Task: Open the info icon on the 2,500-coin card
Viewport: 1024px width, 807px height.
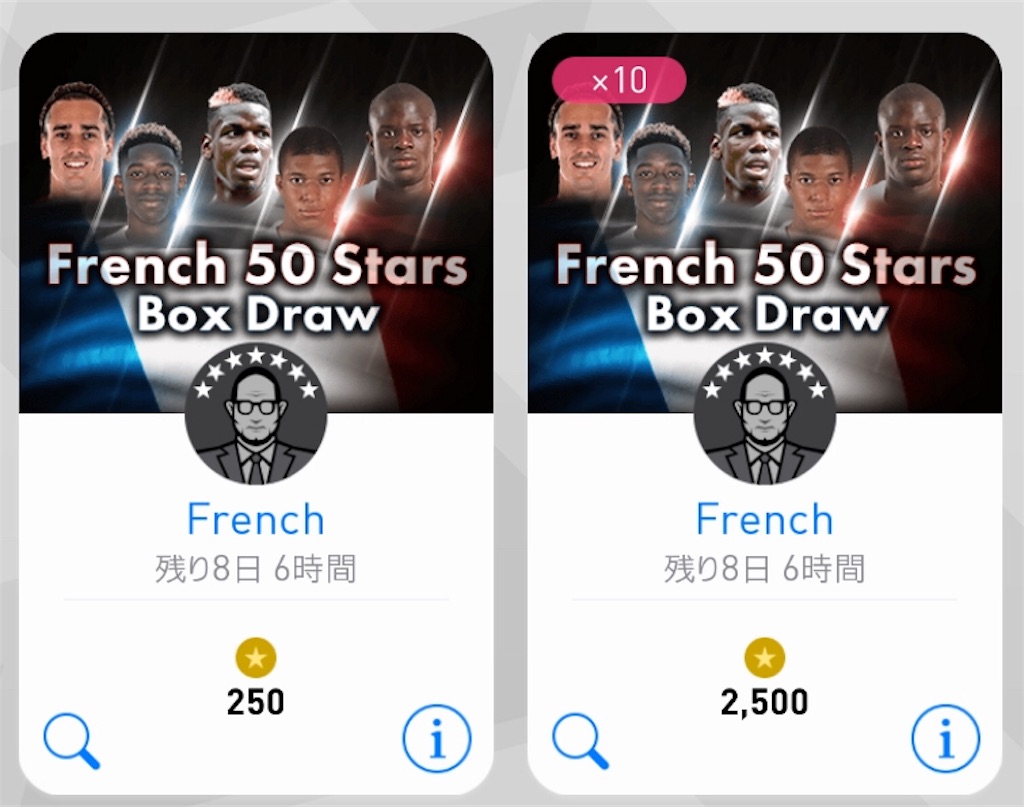Action: pyautogui.click(x=945, y=739)
